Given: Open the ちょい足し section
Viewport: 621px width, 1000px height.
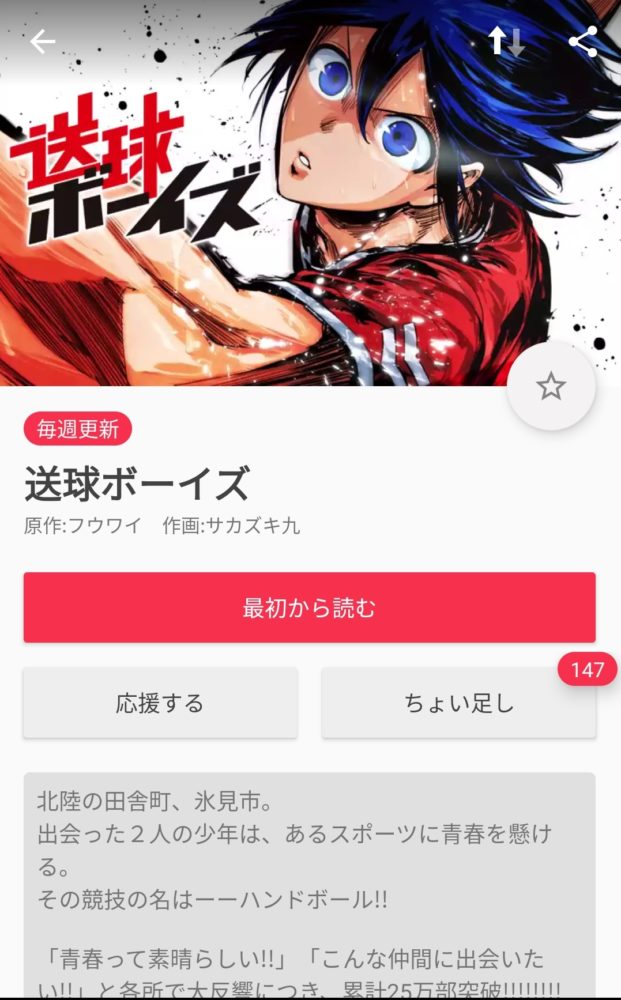Looking at the screenshot, I should click(458, 703).
